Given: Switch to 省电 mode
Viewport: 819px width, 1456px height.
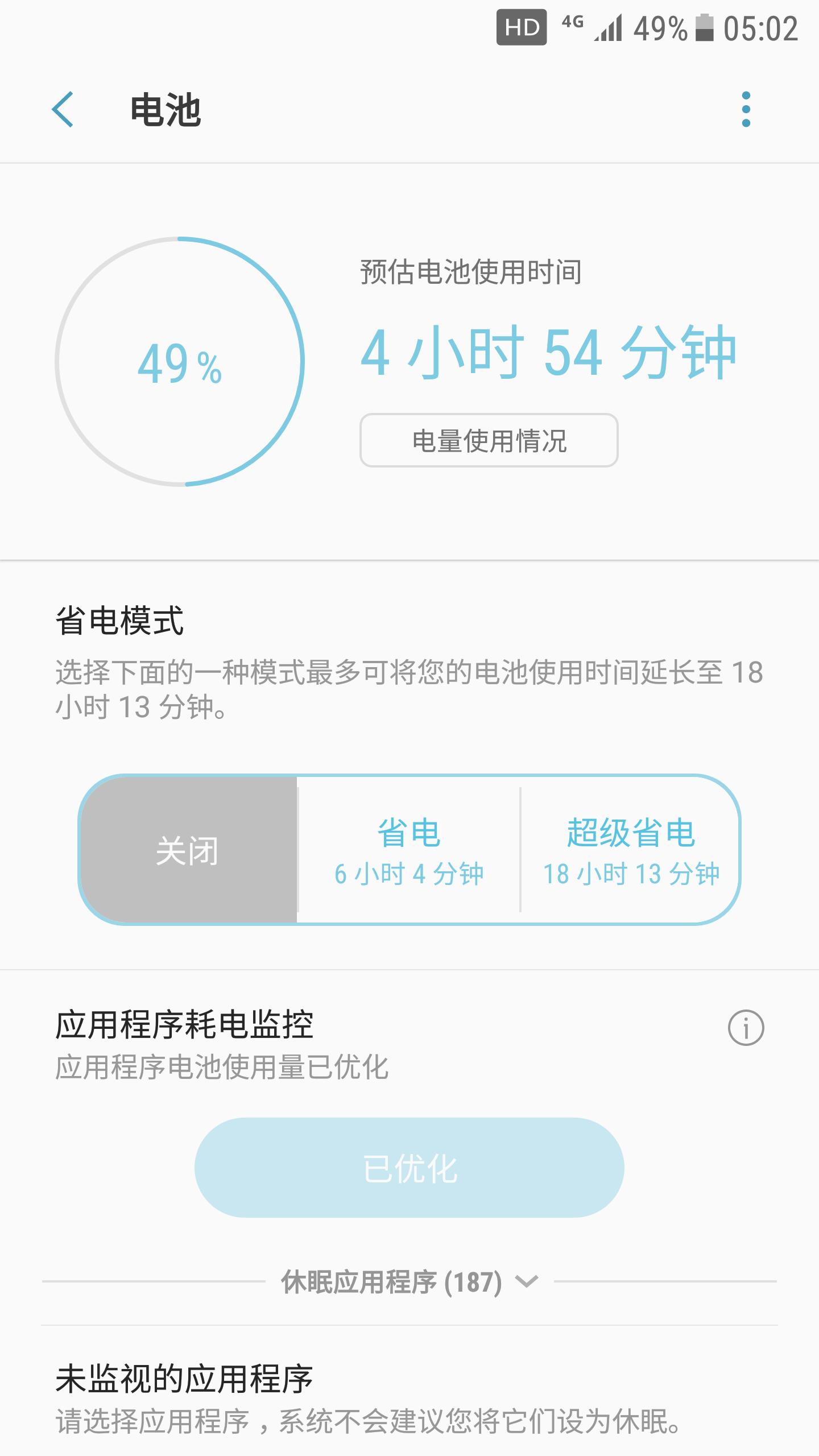Looking at the screenshot, I should (x=409, y=850).
